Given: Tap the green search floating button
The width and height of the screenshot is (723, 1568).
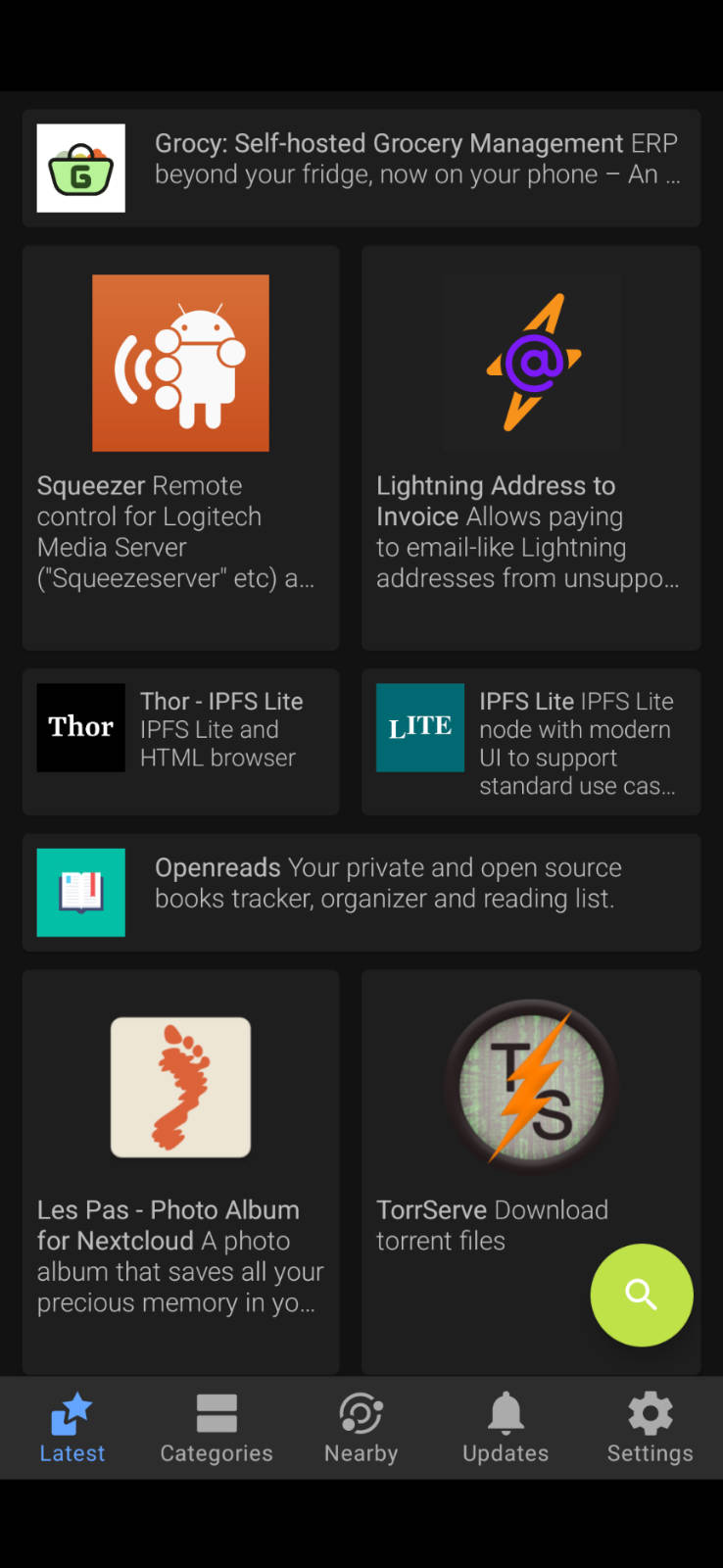Looking at the screenshot, I should click(x=642, y=1295).
